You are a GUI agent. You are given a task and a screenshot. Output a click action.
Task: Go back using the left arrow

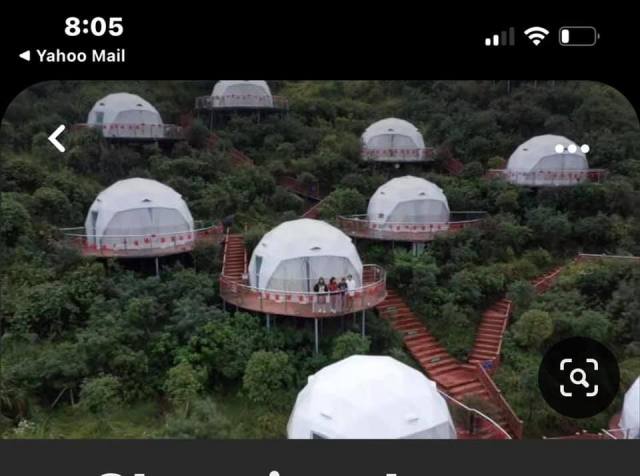57,138
